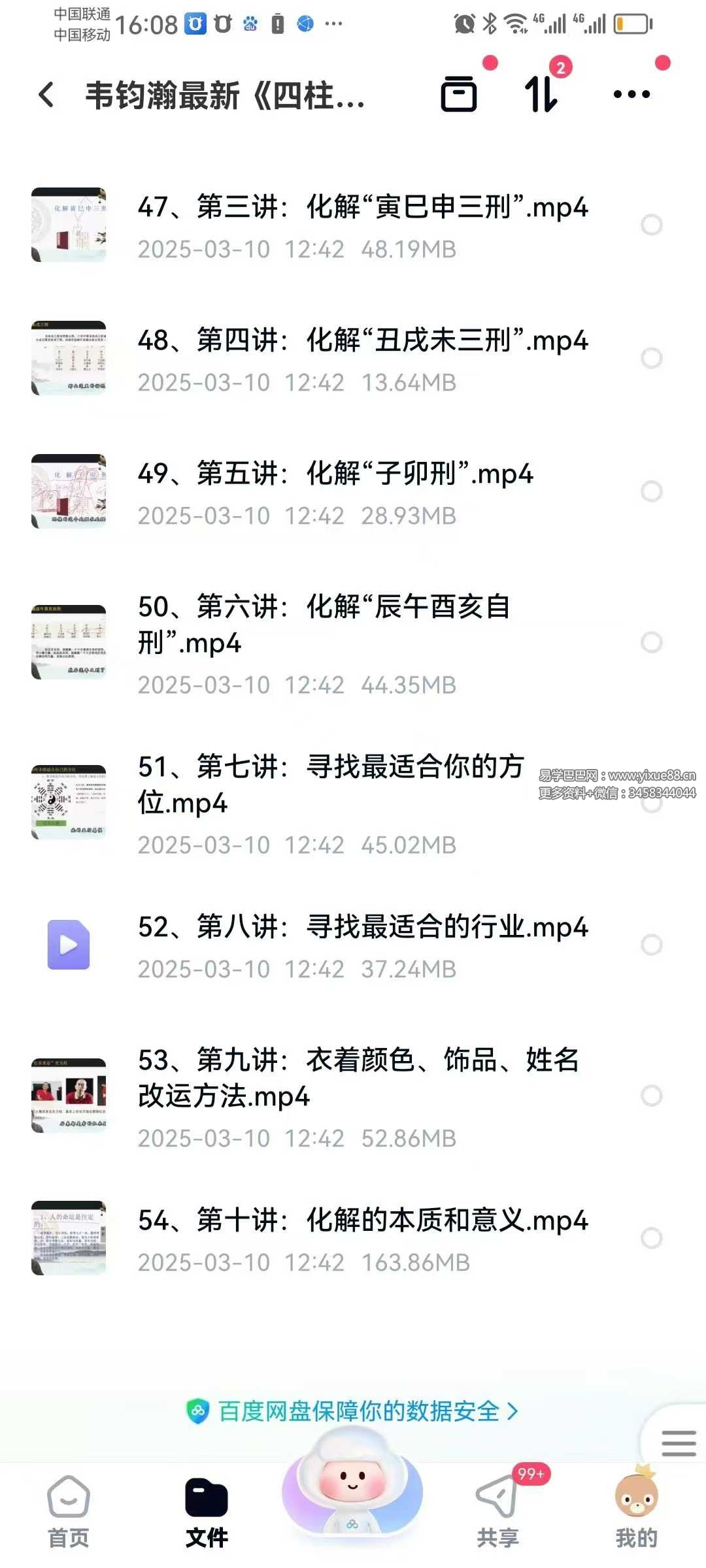Open the floating three-line menu button

click(x=678, y=1443)
